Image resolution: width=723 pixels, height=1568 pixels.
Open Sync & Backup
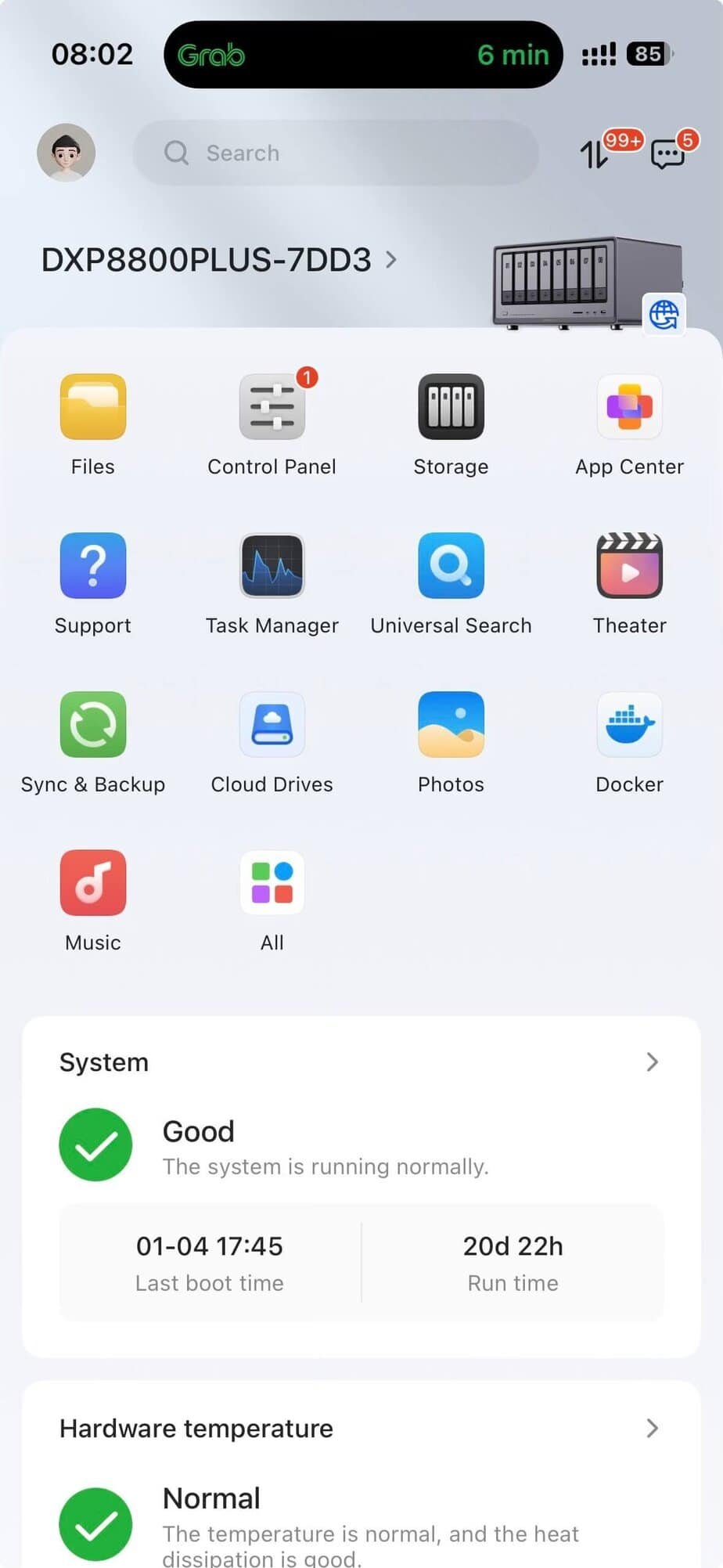point(93,725)
